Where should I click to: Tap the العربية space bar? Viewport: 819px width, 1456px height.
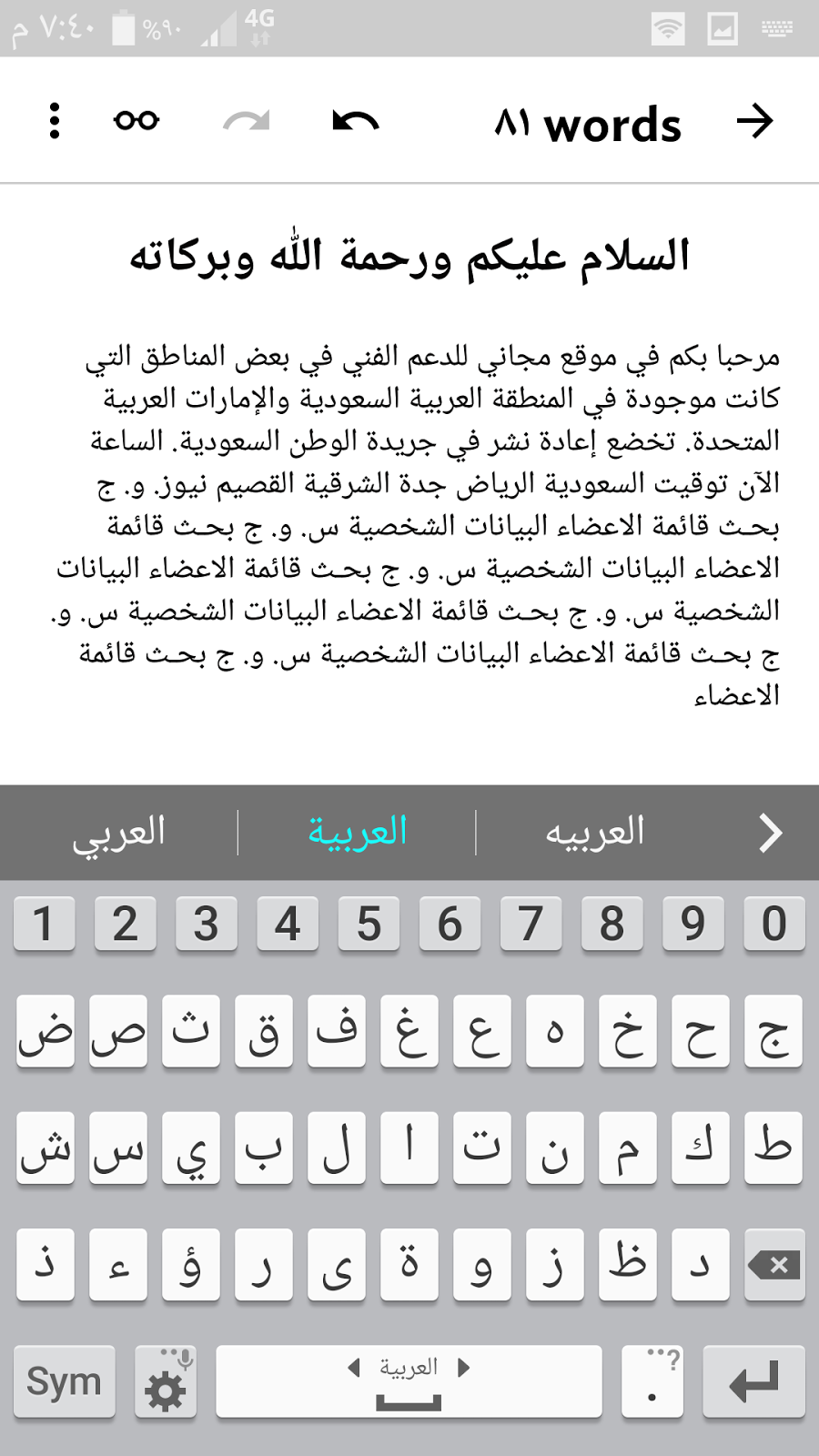click(x=409, y=1381)
